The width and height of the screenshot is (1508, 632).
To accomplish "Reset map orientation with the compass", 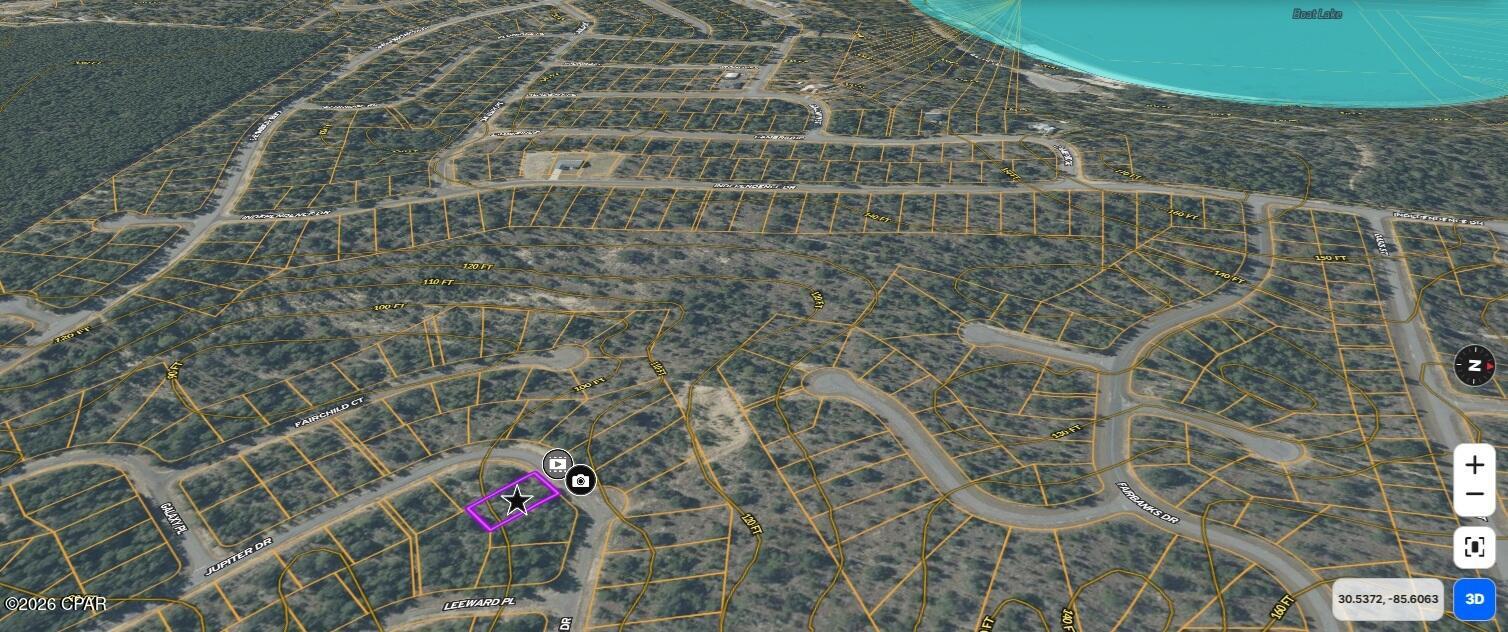I will pyautogui.click(x=1474, y=366).
